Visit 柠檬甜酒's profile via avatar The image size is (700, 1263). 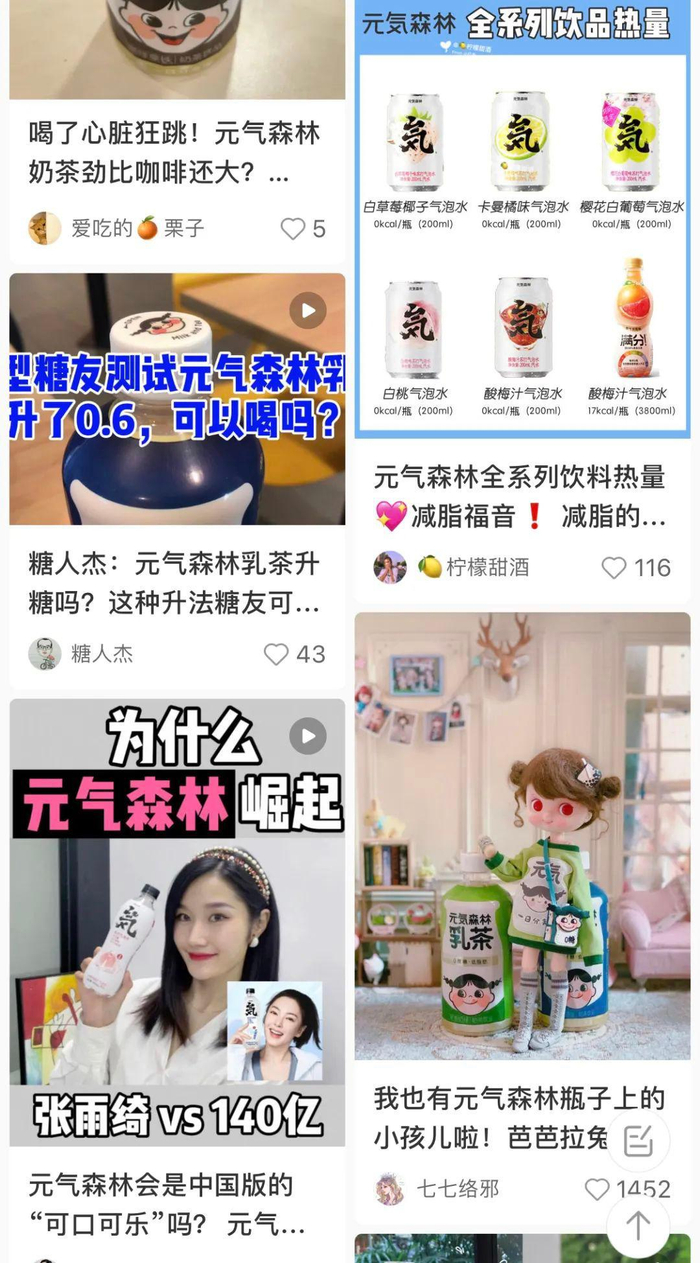(390, 567)
